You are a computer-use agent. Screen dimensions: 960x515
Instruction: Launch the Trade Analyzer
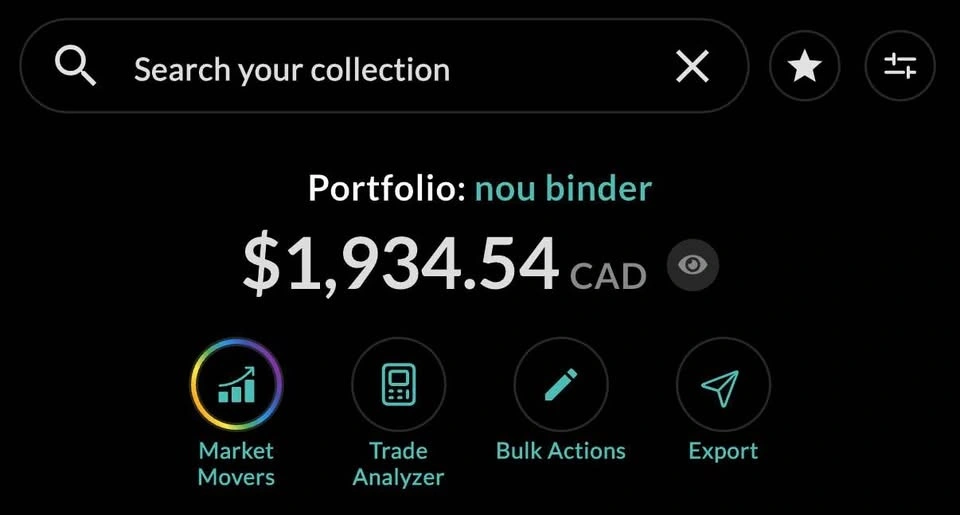[398, 385]
